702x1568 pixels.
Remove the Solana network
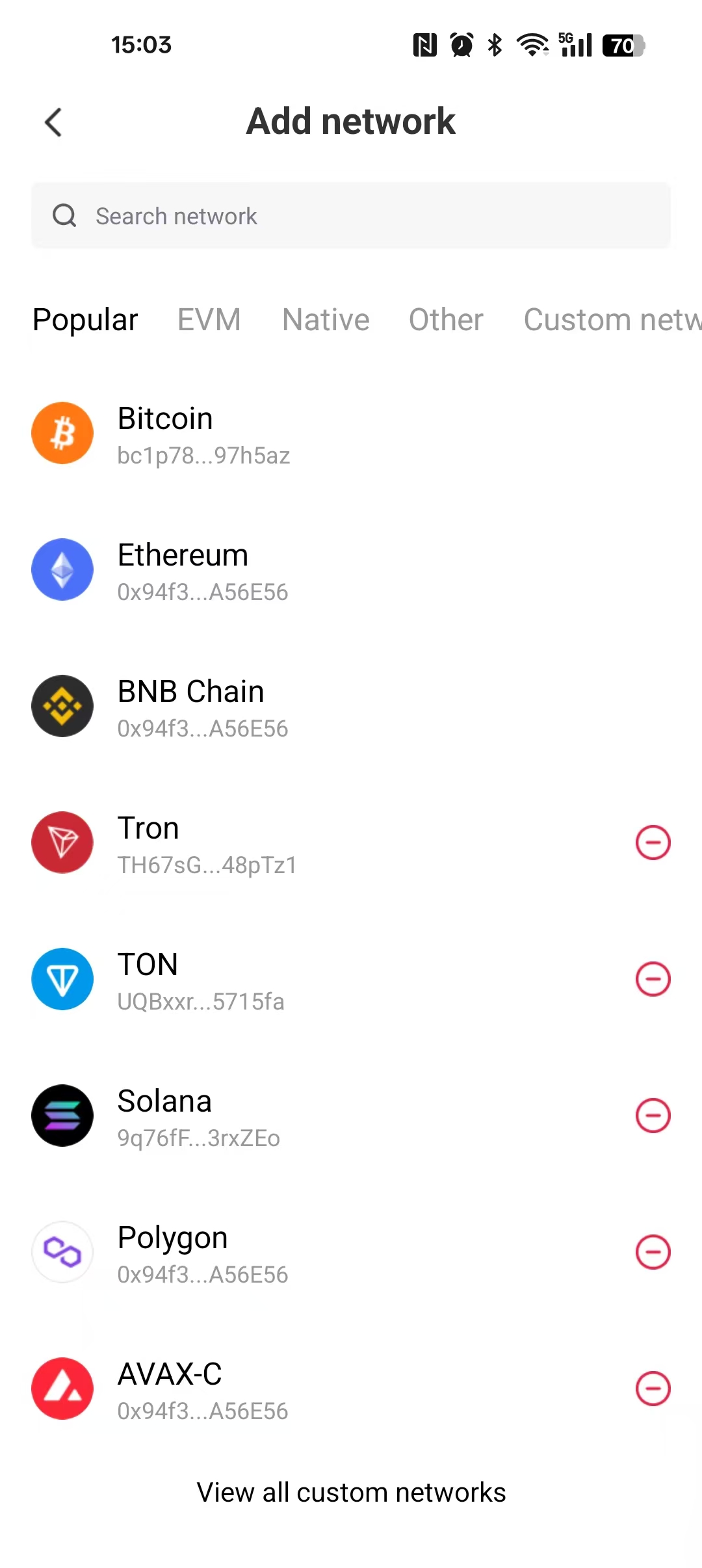click(653, 1116)
